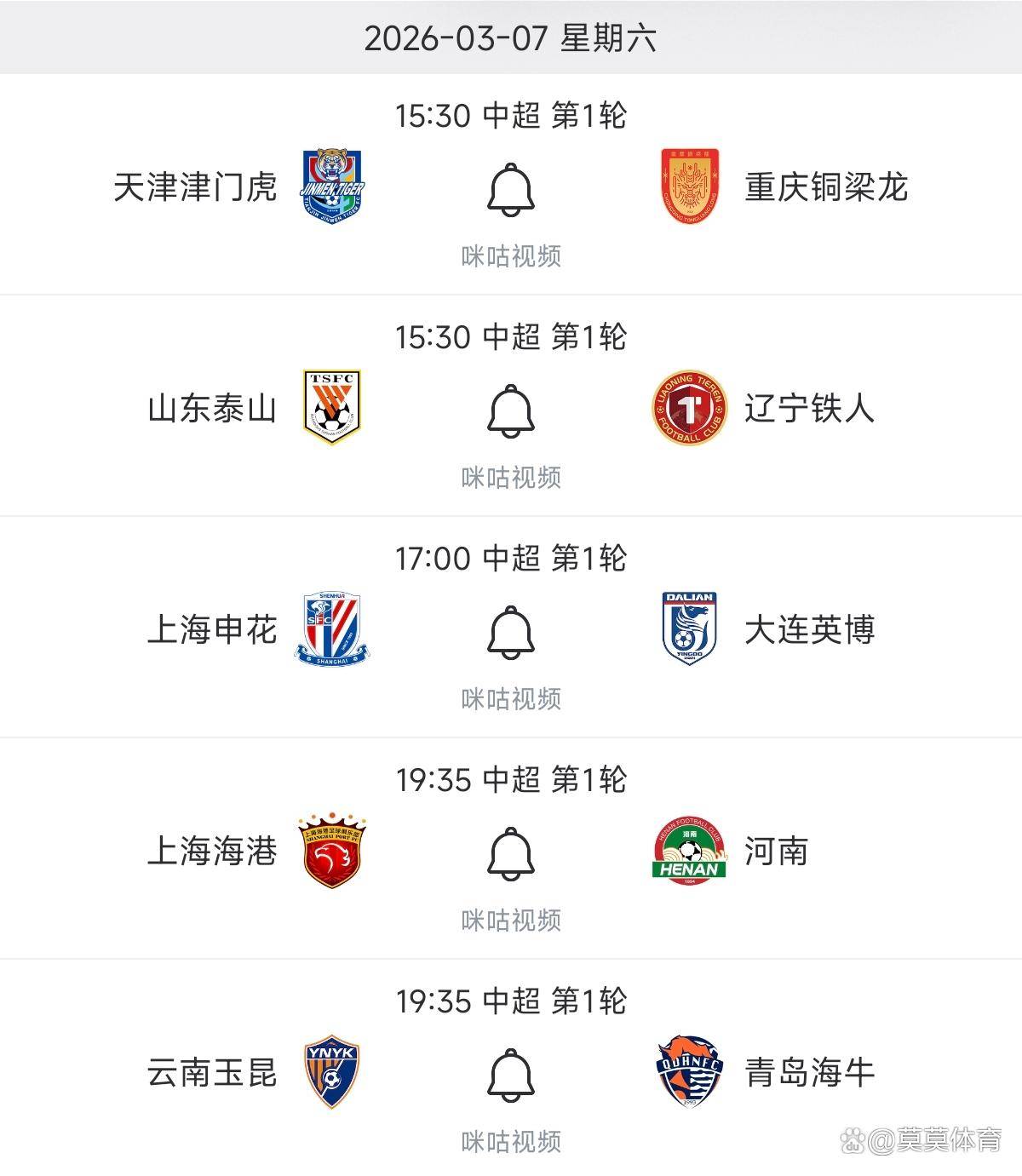Image resolution: width=1022 pixels, height=1176 pixels.
Task: Open the 上海海港 match details
Action: [213, 852]
